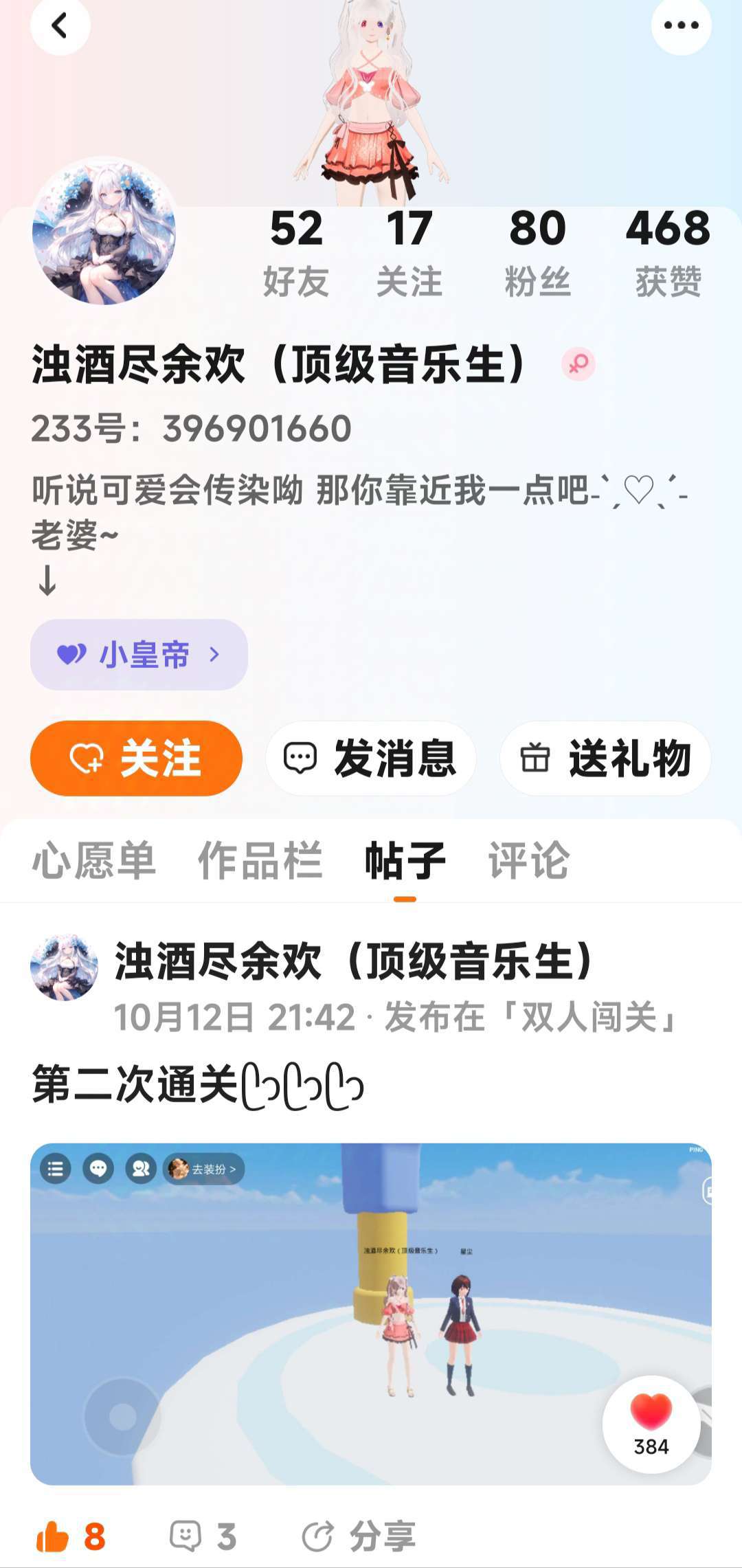Open comments on the post
Viewport: 742px width, 1568px height.
pos(203,1536)
